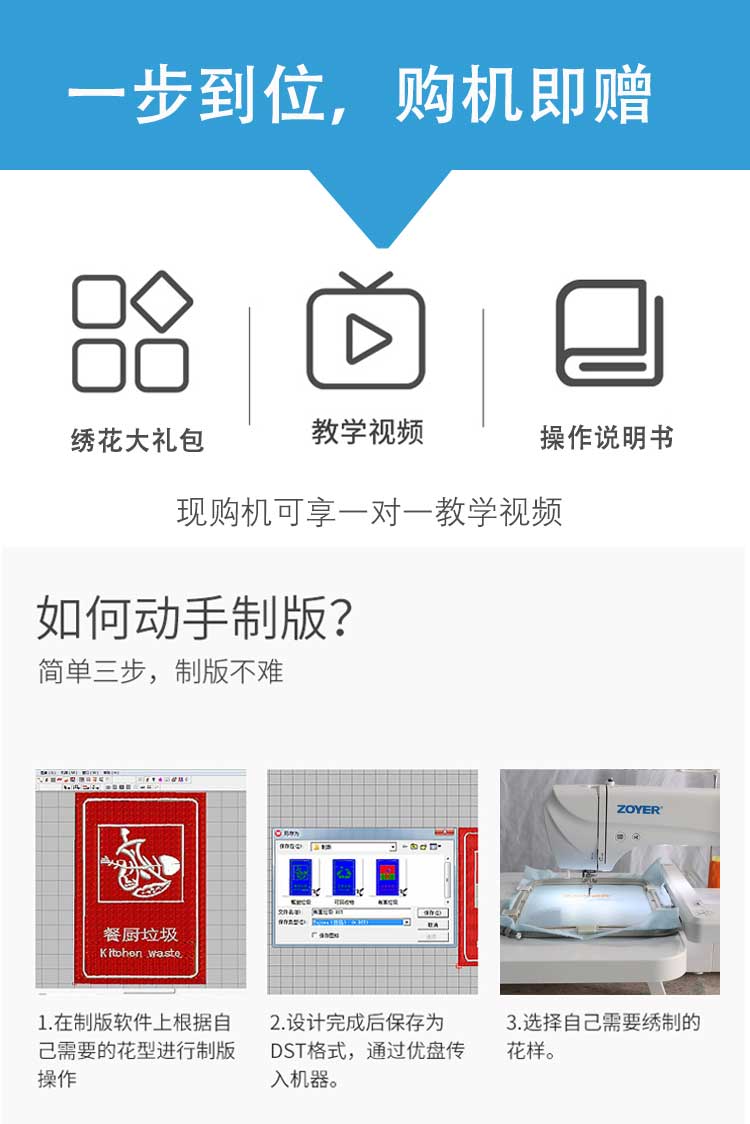
Task: Click the 保存 button in the Save dialog
Action: tap(434, 911)
